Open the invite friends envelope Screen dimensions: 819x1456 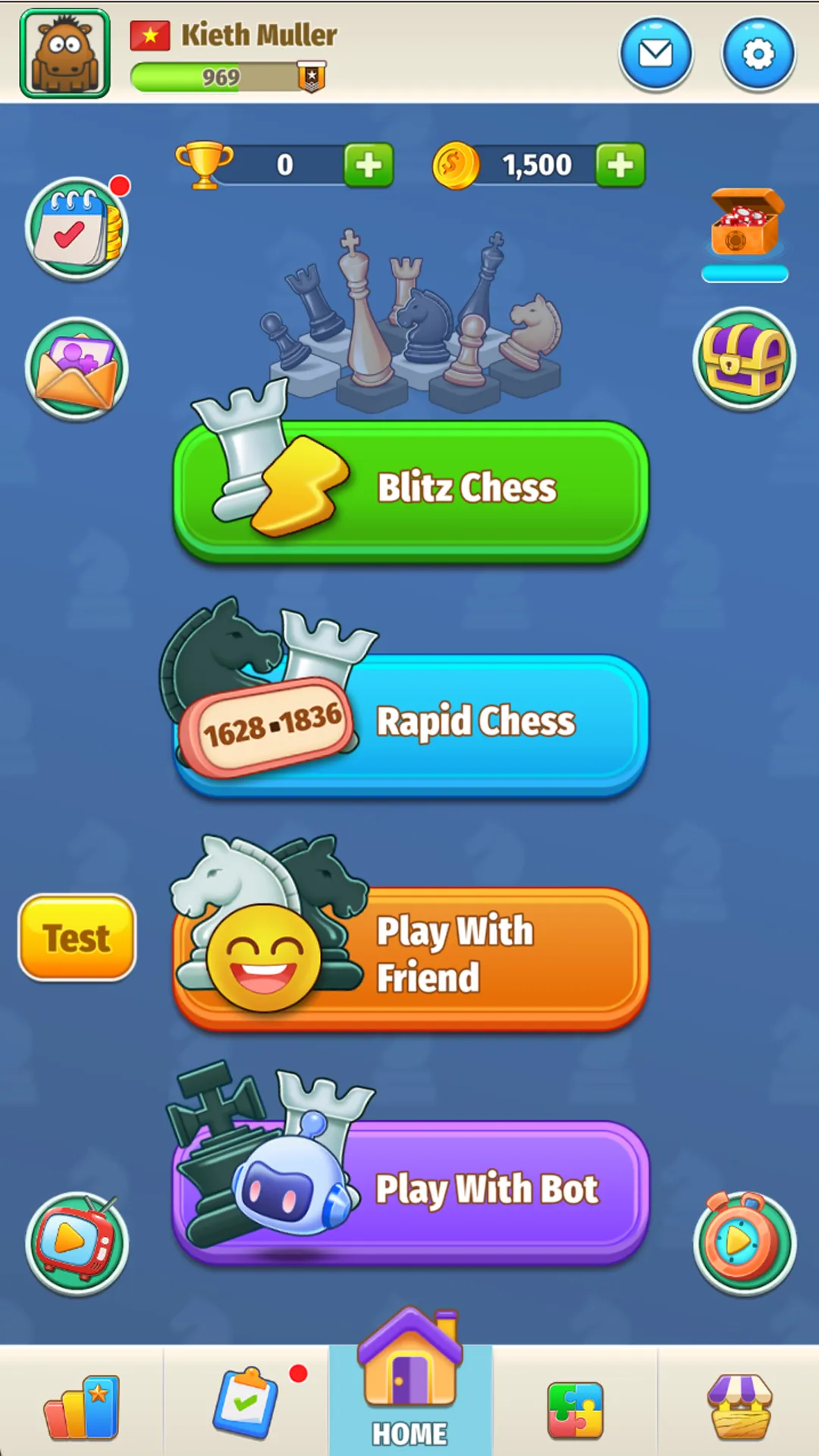click(x=76, y=369)
